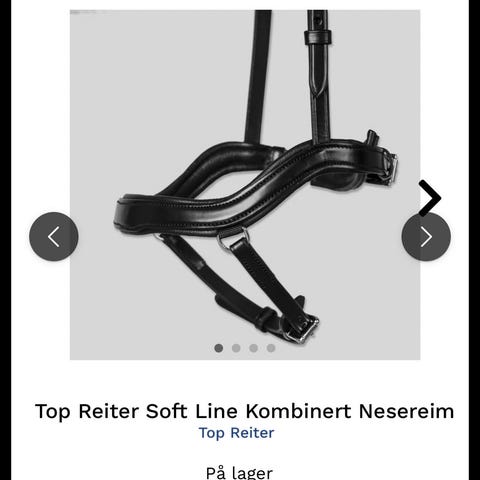Jump to the second image dot
The image size is (480, 480).
[x=236, y=348]
